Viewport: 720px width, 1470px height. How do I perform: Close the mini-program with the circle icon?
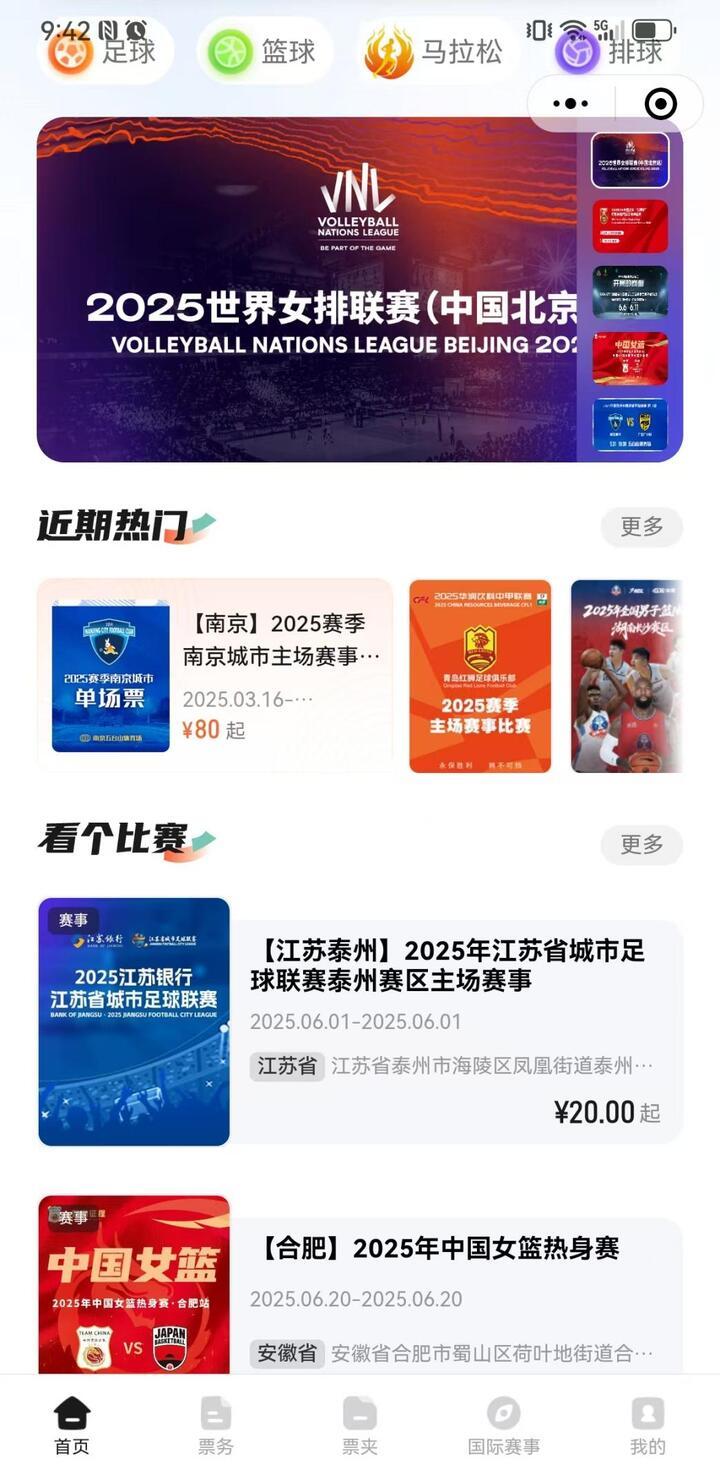[x=661, y=103]
